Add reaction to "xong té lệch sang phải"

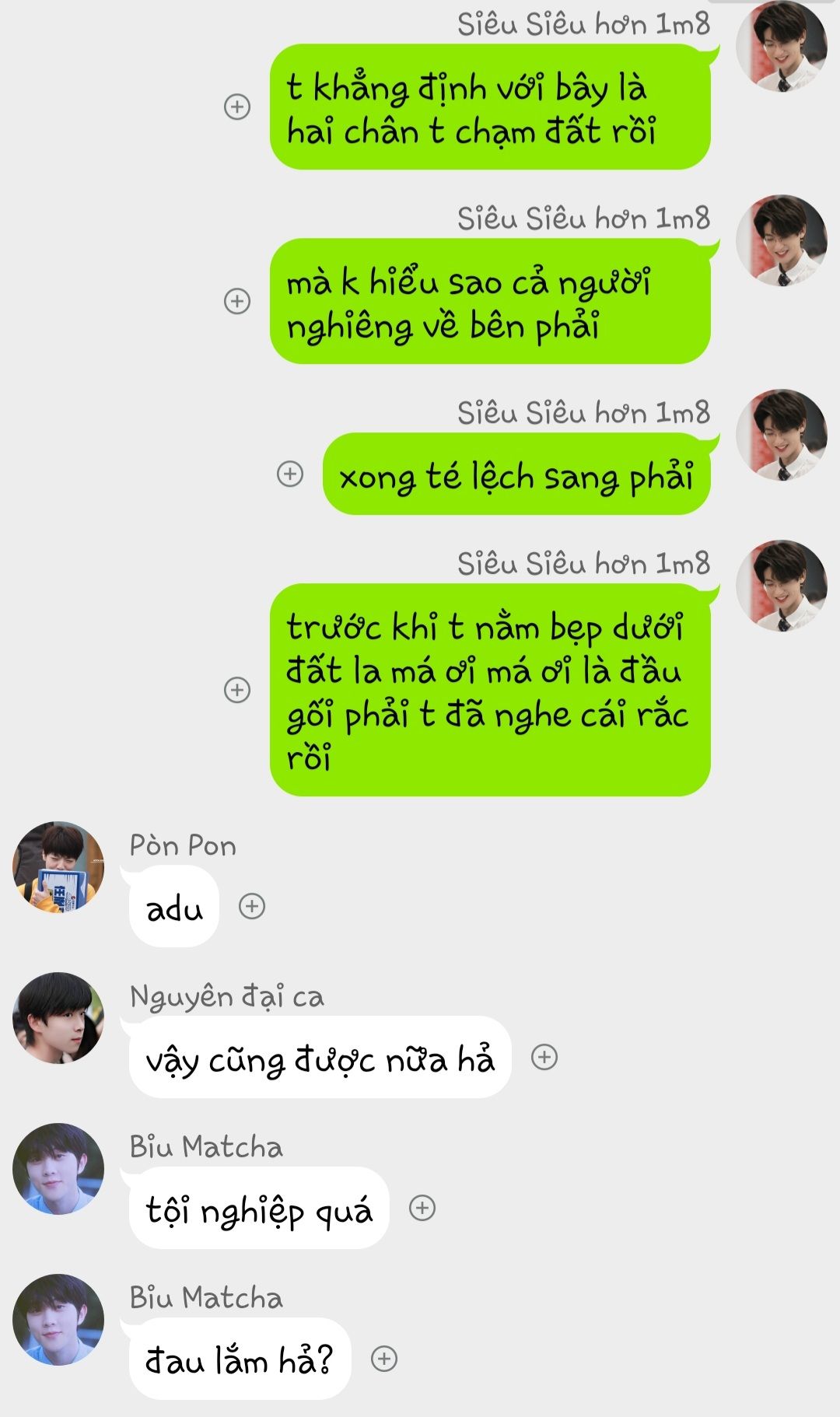(290, 474)
